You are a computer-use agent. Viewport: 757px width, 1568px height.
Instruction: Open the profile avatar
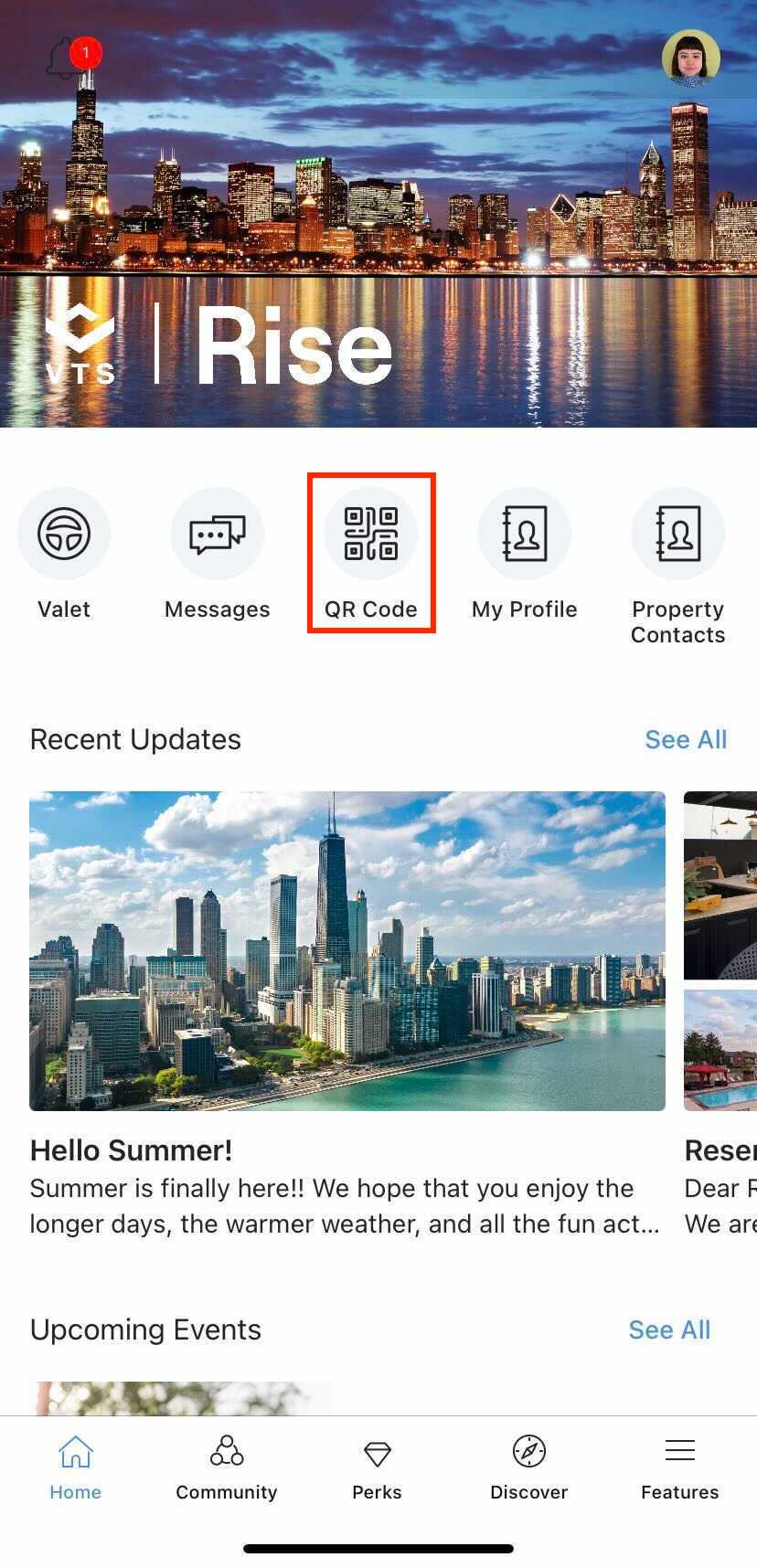690,58
